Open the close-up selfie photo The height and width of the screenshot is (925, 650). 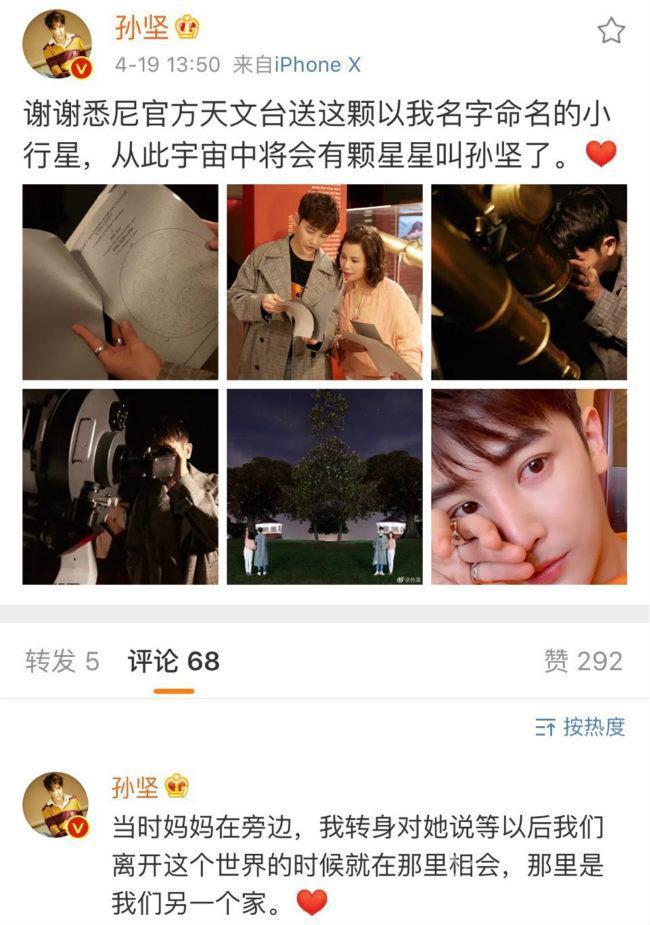(x=529, y=487)
